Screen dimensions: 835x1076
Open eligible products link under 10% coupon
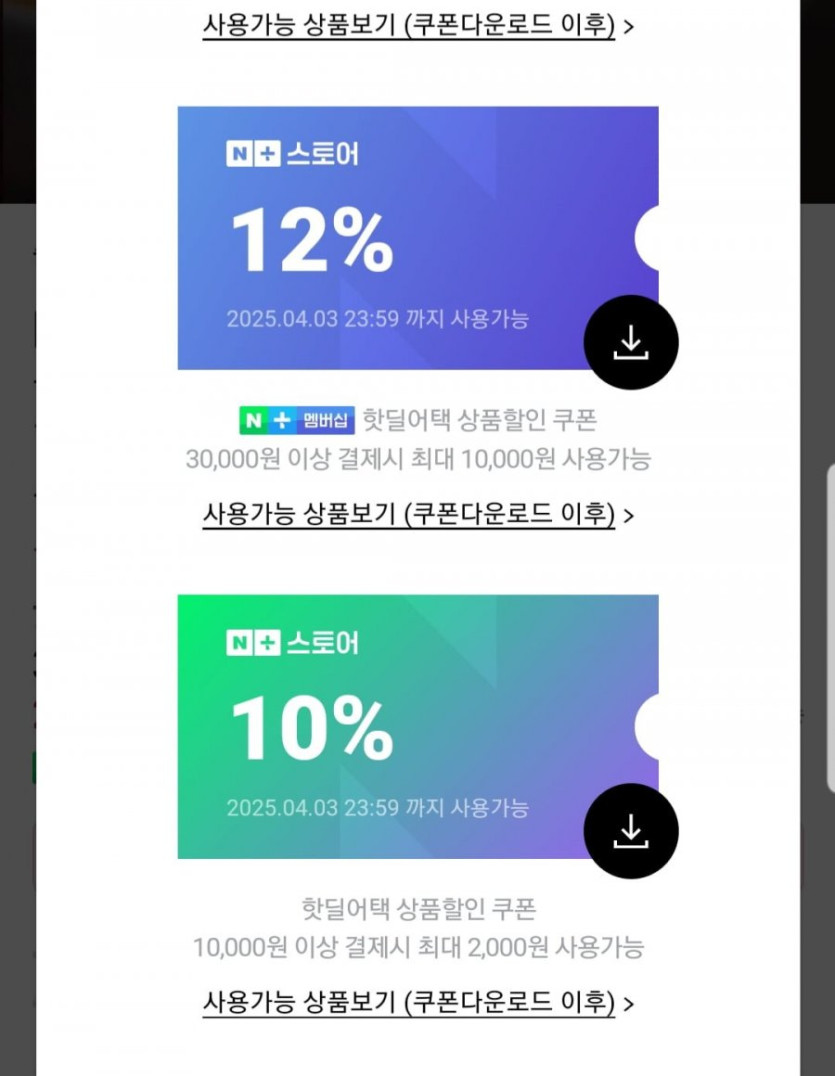tap(417, 1002)
